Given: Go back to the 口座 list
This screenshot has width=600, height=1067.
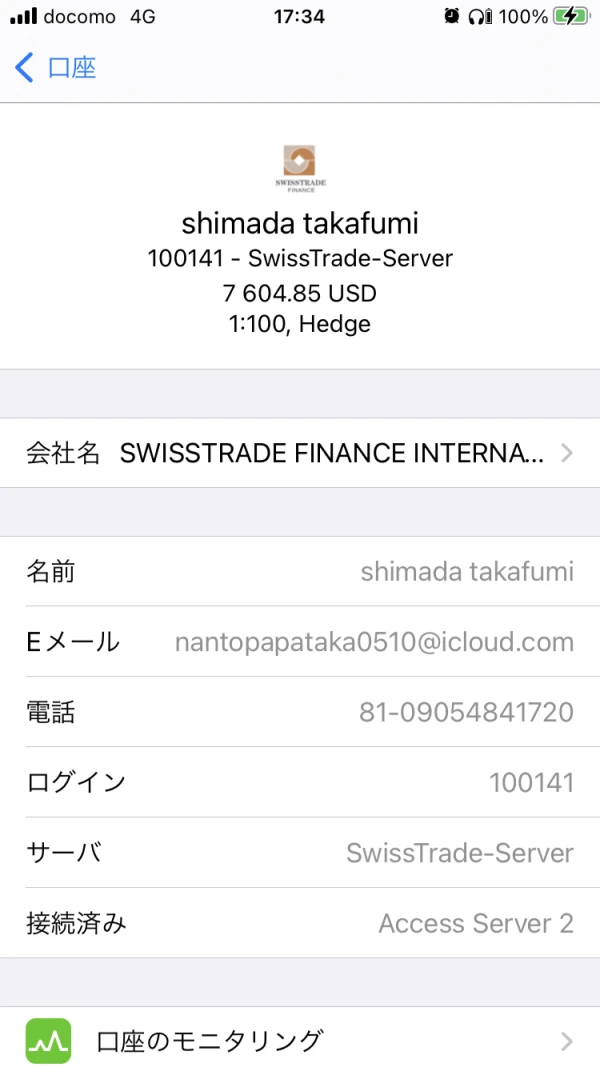Looking at the screenshot, I should (55, 68).
